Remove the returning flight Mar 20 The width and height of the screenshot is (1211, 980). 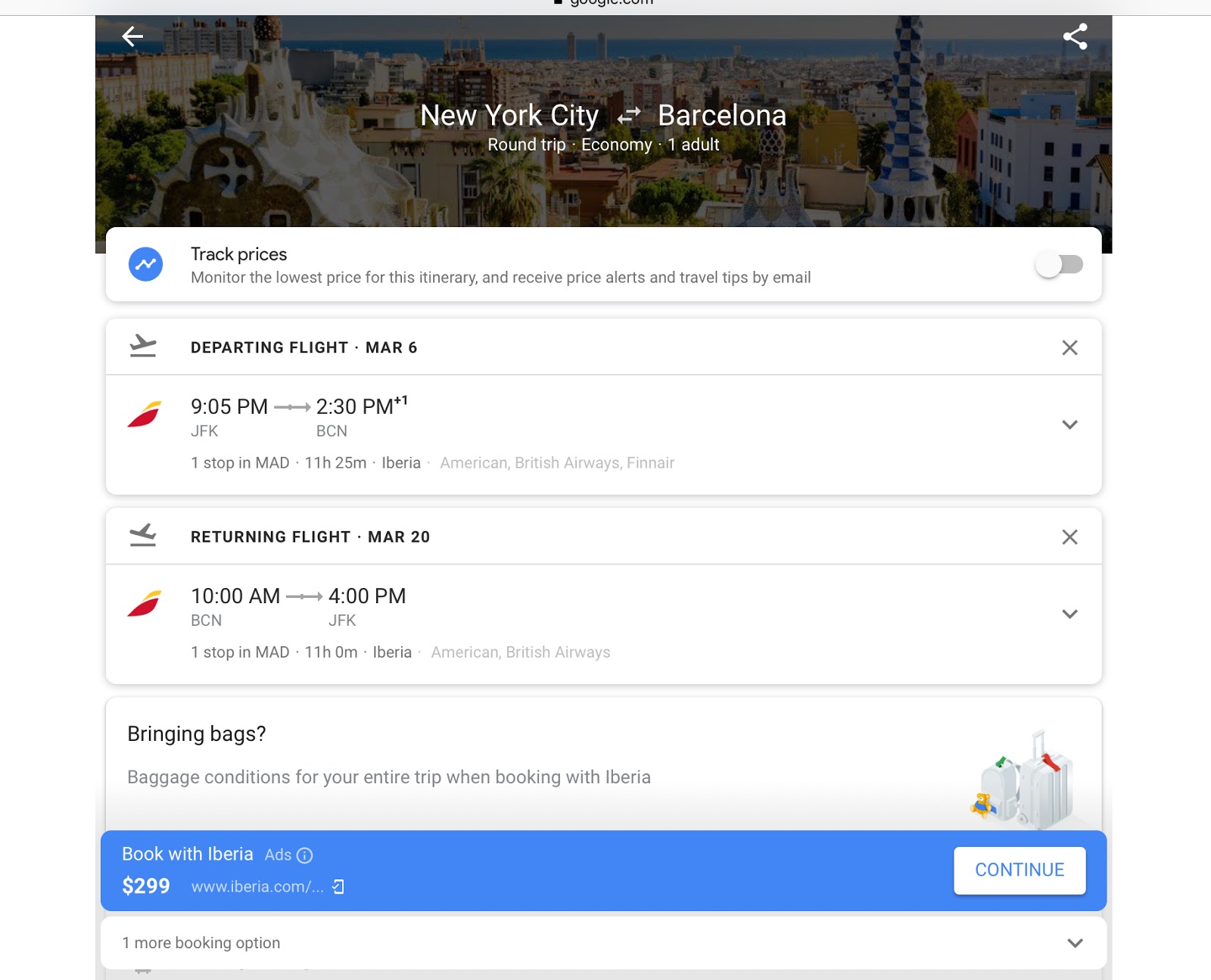1069,537
